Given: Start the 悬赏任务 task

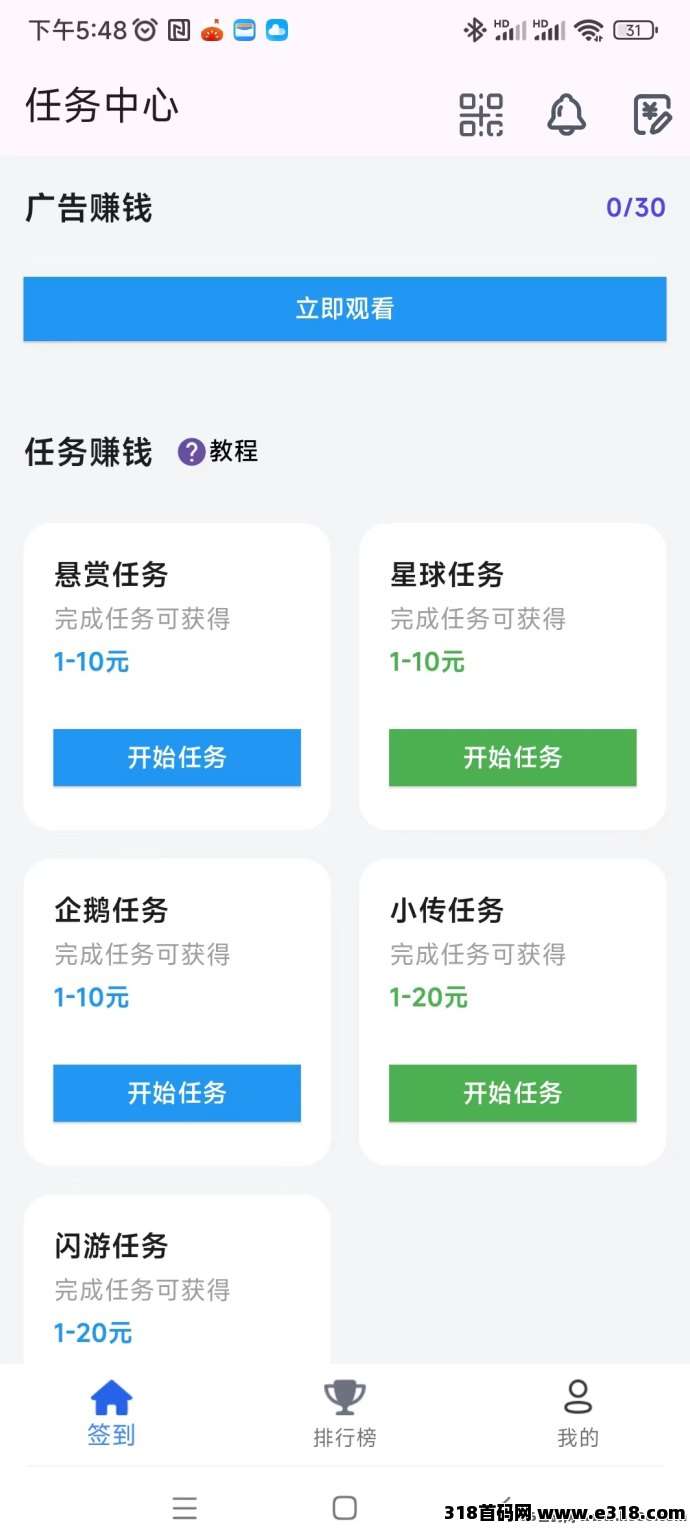Looking at the screenshot, I should 177,757.
